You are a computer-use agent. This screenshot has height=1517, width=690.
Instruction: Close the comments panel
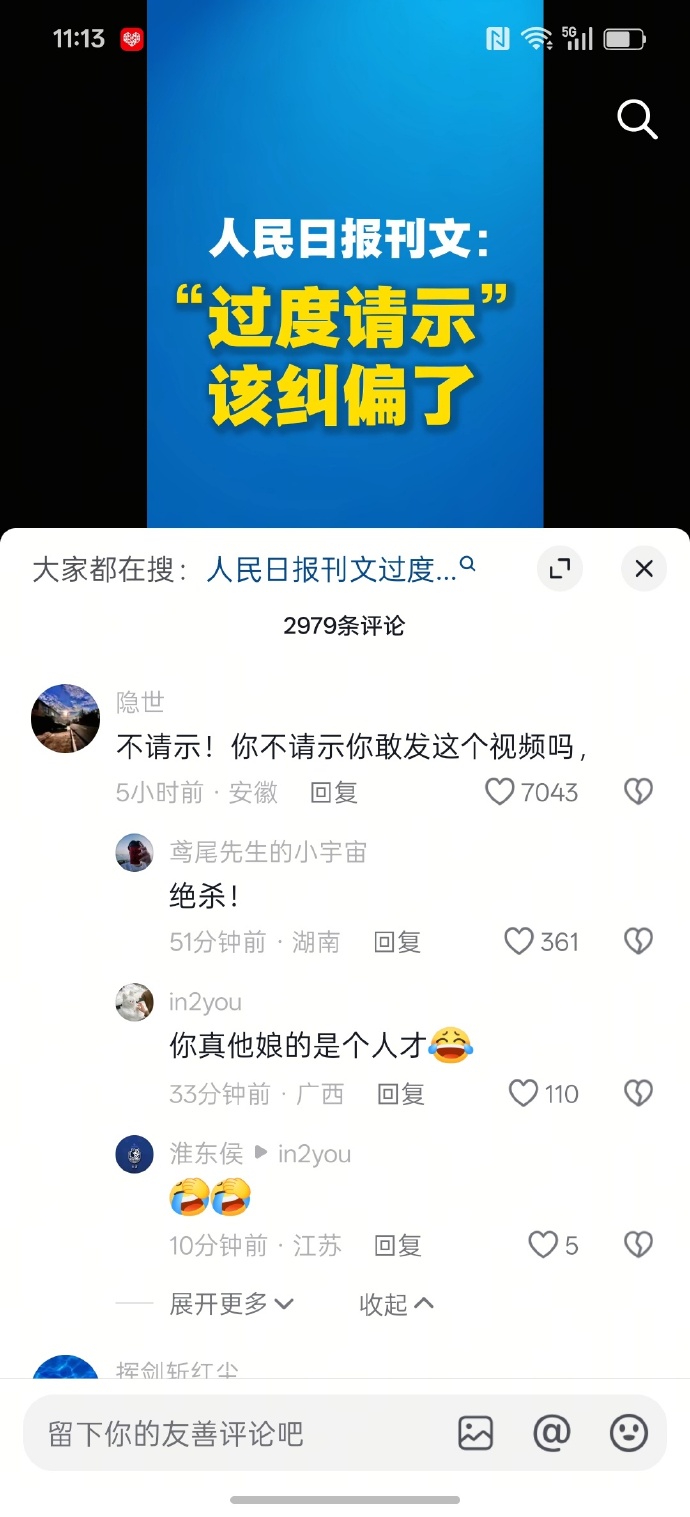(x=643, y=569)
